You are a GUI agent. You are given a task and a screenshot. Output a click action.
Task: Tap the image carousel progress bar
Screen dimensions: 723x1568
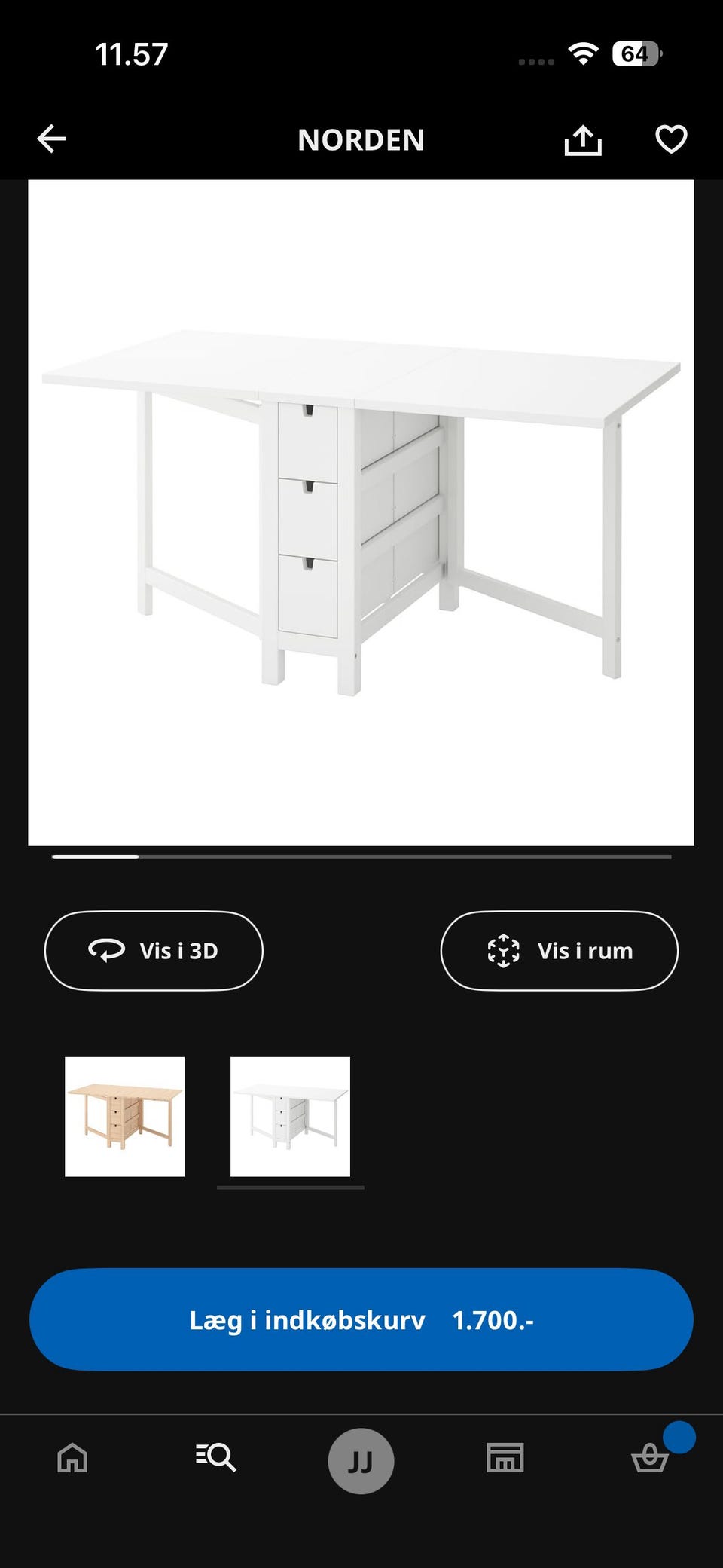coord(361,857)
